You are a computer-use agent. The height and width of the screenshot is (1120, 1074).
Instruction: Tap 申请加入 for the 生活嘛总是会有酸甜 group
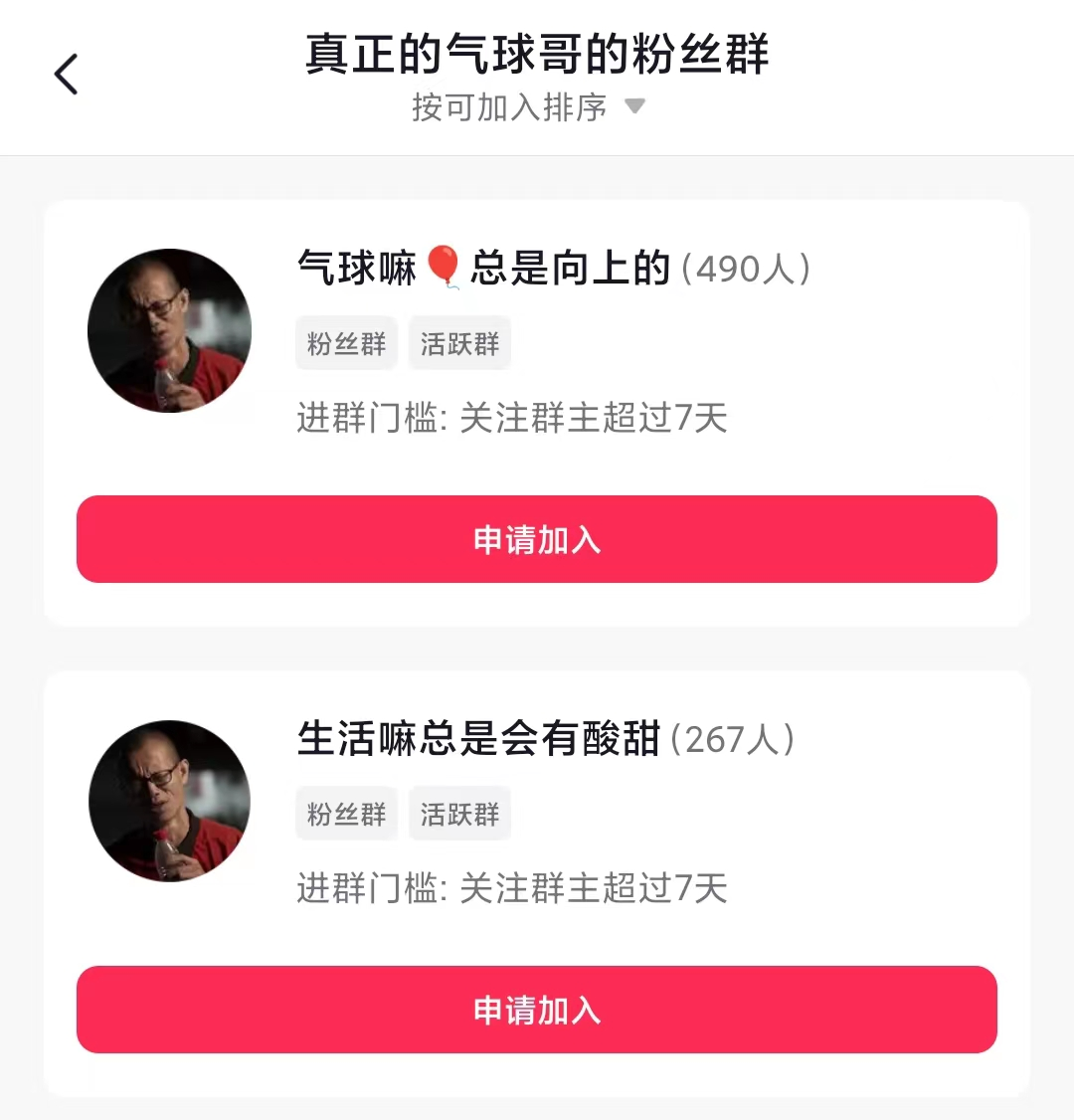[537, 1010]
